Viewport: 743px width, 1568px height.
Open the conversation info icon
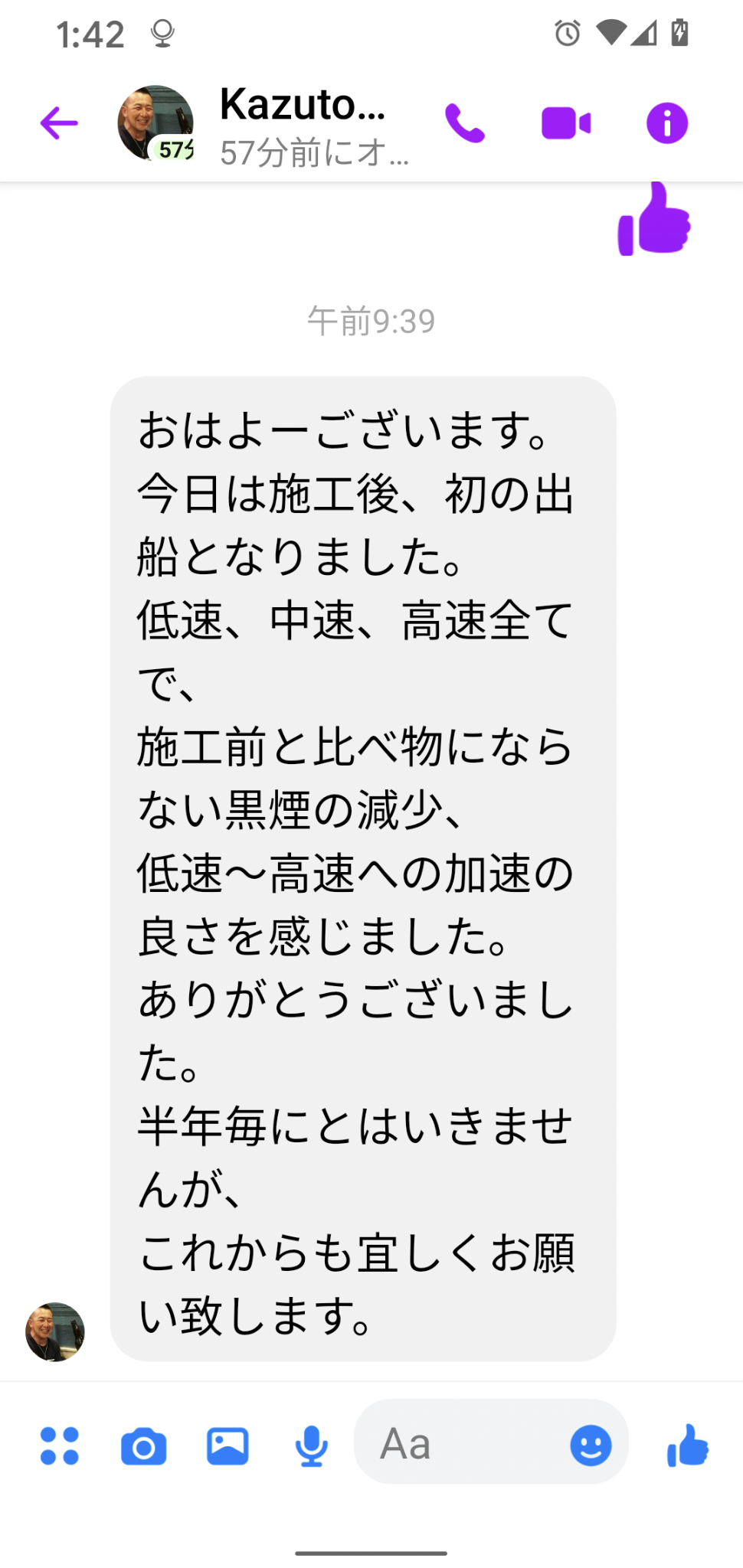[x=667, y=123]
